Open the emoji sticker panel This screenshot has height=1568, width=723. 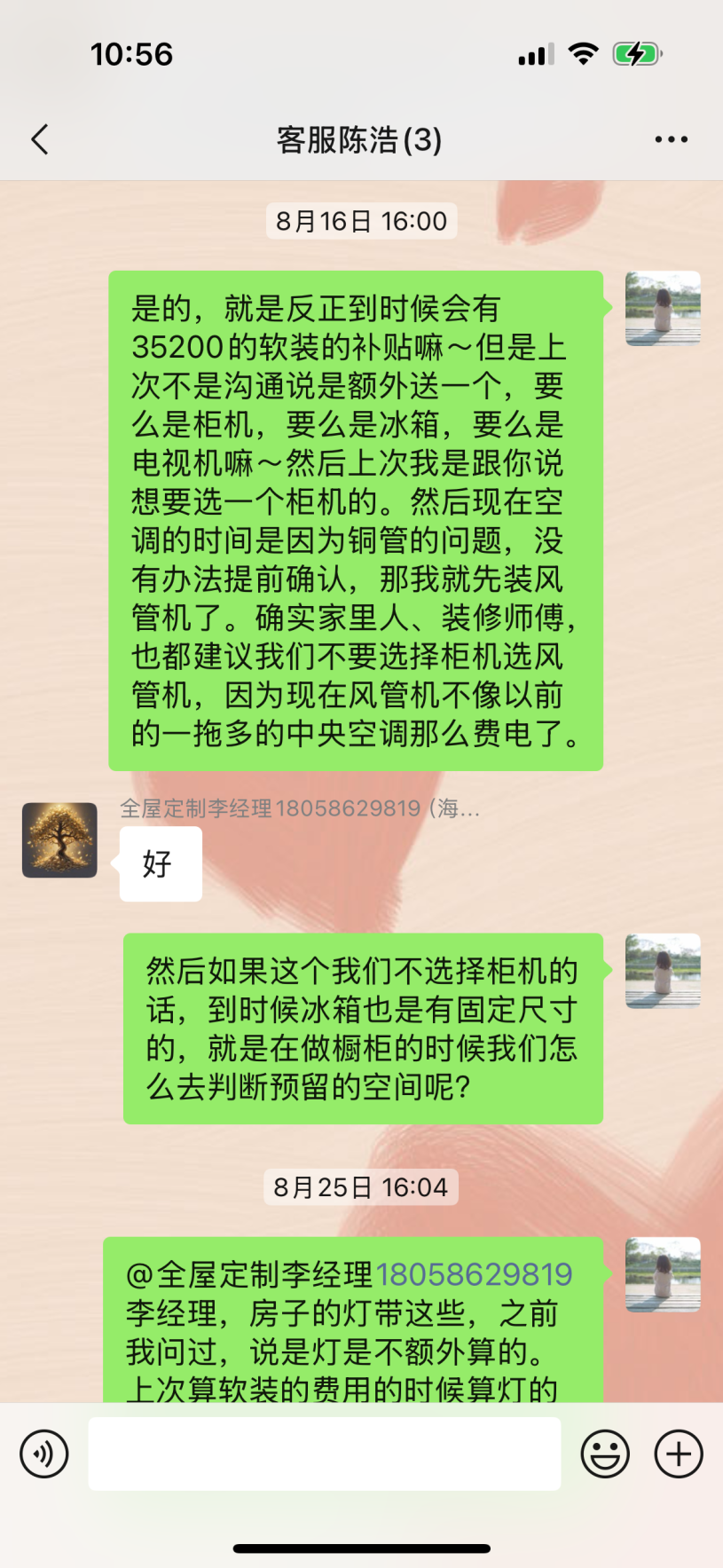pyautogui.click(x=605, y=1454)
